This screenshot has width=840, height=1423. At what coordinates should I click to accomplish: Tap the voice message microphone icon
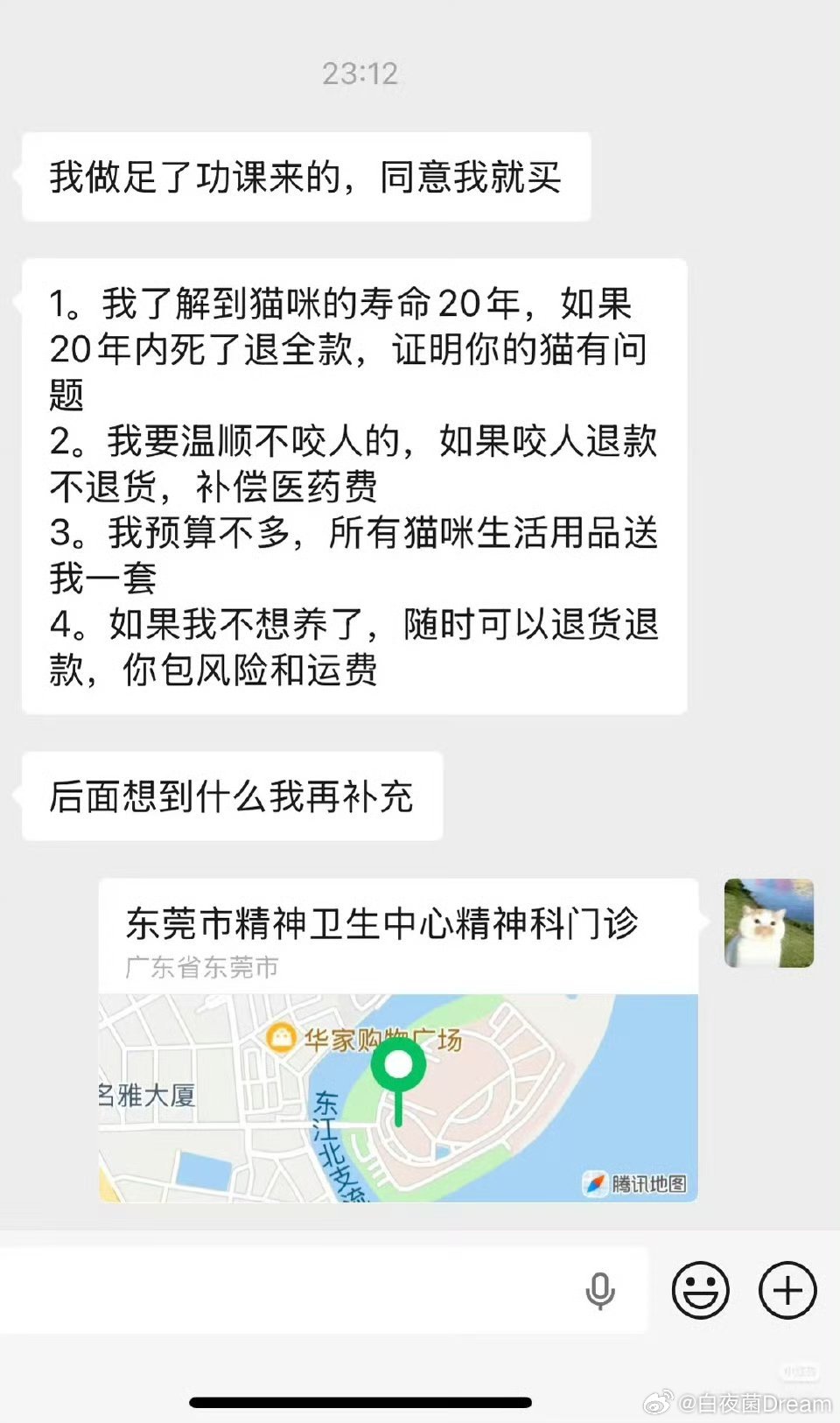click(599, 1288)
